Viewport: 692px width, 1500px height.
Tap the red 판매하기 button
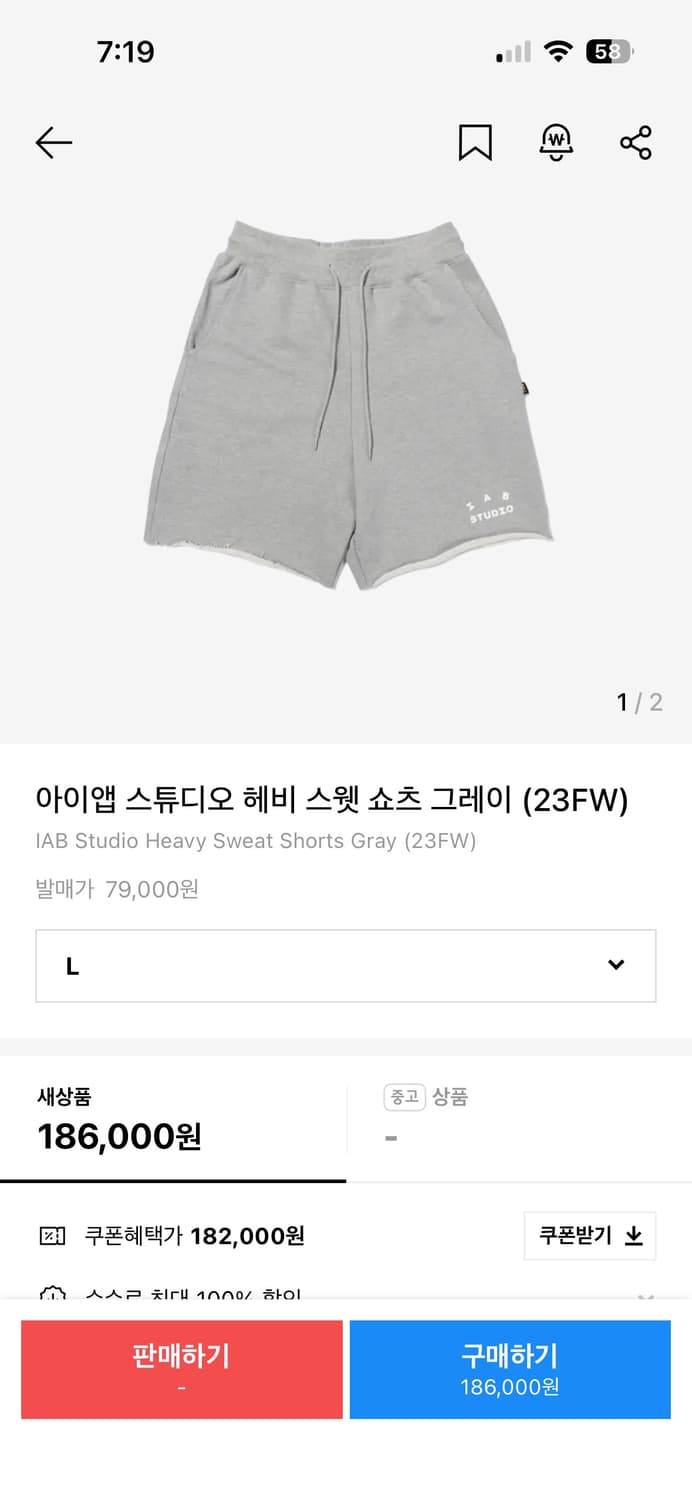pos(182,1369)
